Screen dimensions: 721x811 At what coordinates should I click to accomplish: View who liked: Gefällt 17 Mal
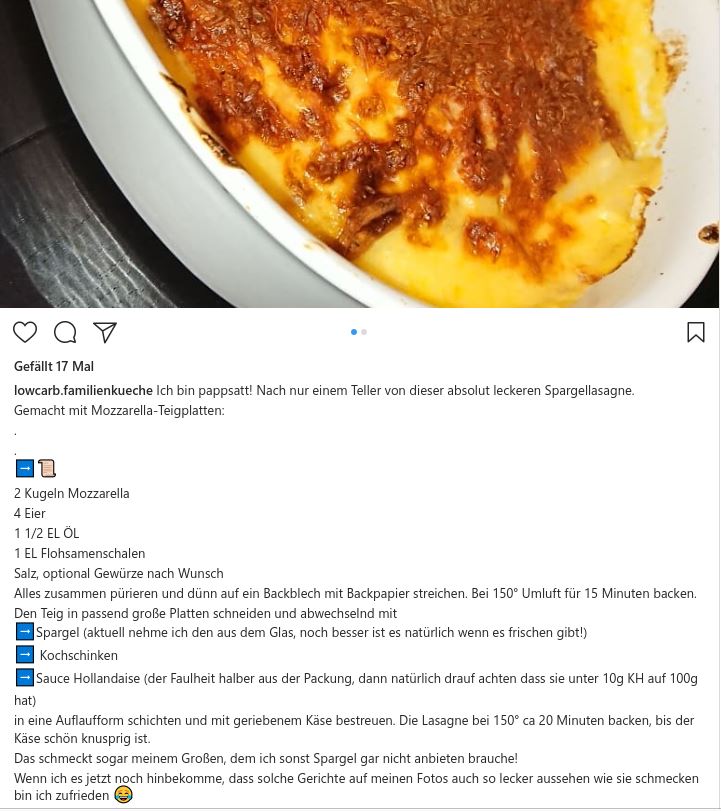(54, 366)
